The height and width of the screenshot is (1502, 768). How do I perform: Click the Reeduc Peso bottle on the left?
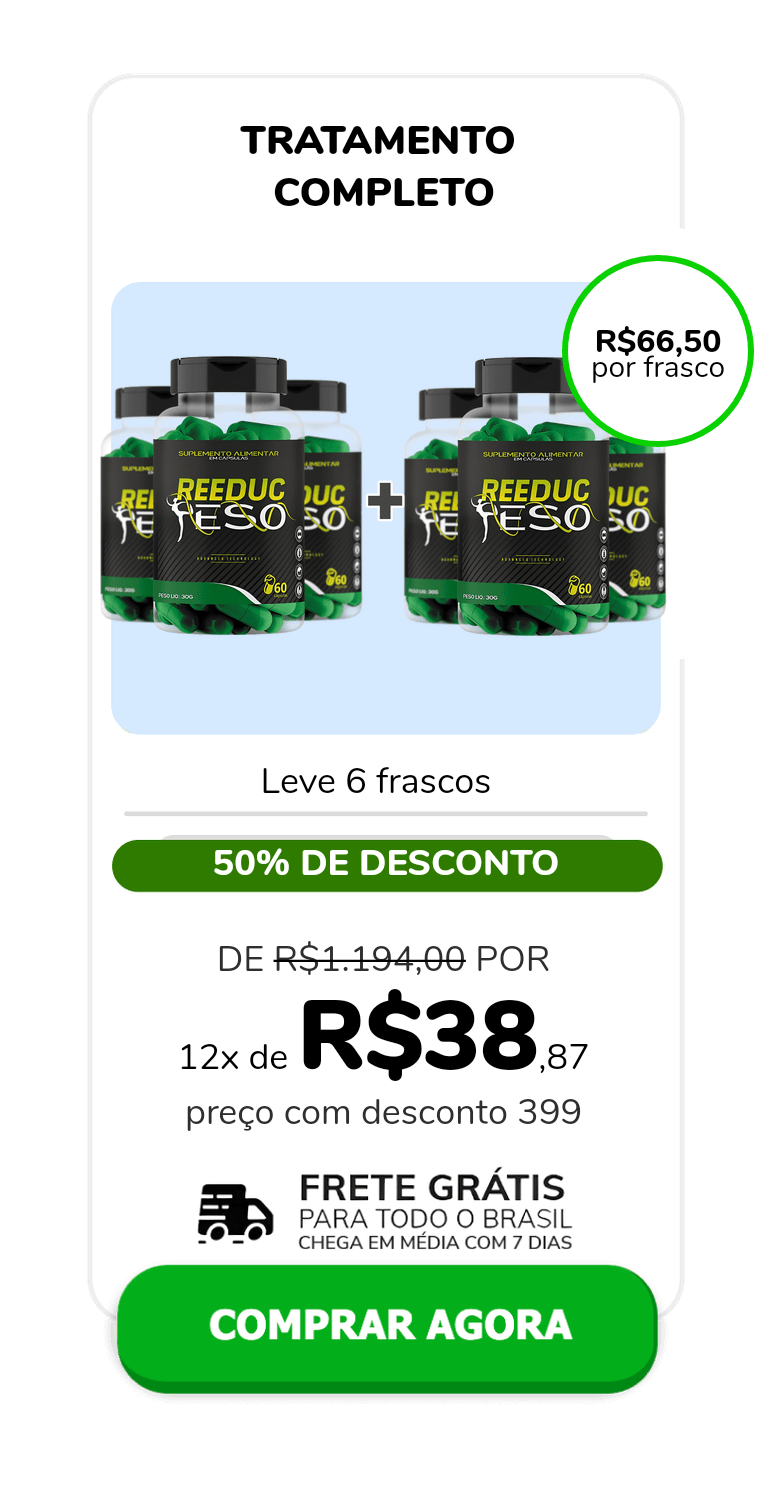click(225, 510)
